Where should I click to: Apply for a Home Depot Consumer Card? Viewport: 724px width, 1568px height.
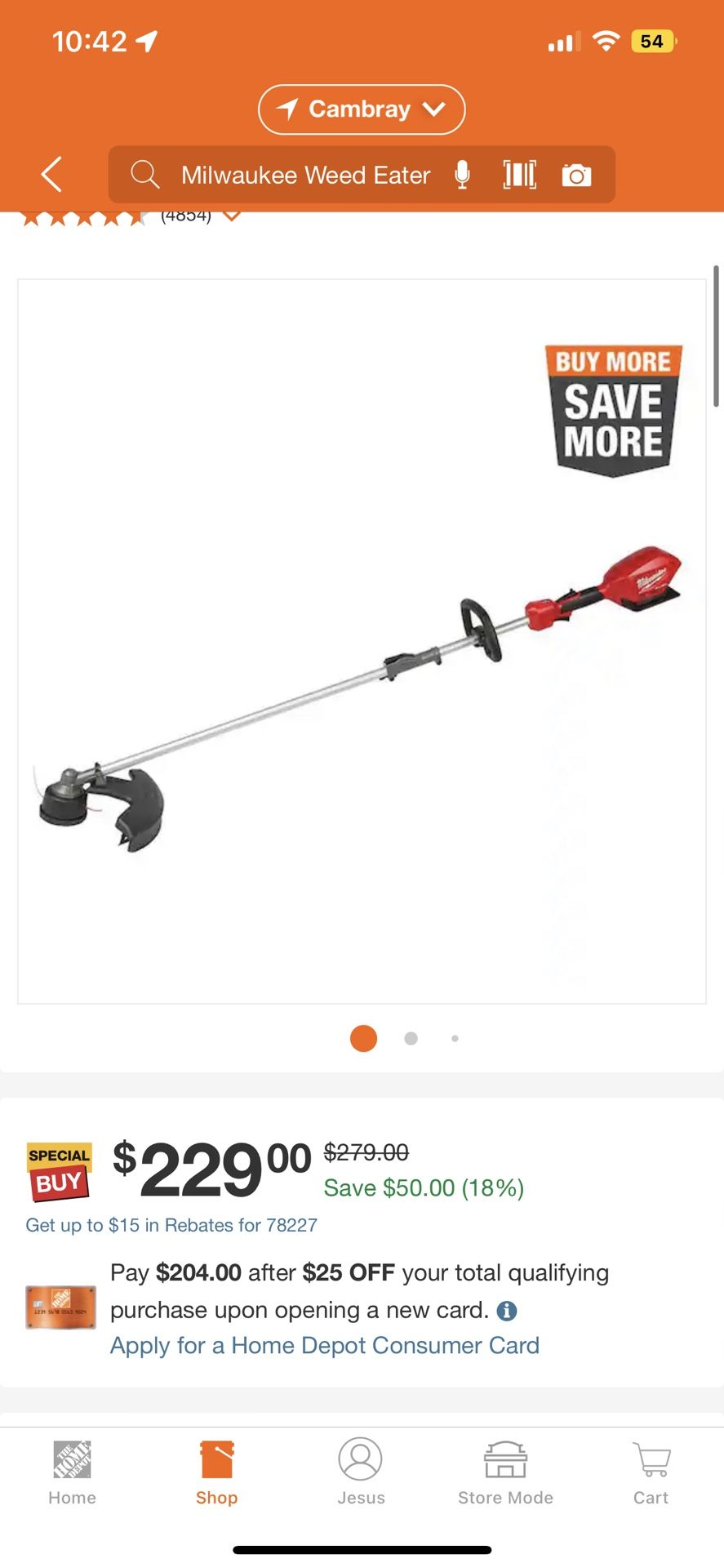click(x=323, y=1345)
